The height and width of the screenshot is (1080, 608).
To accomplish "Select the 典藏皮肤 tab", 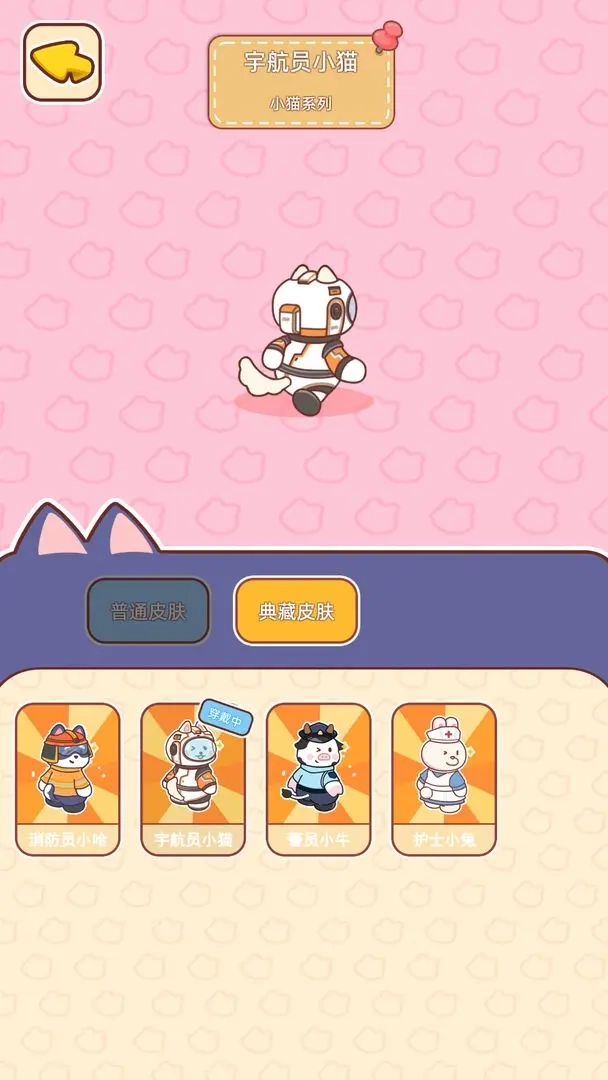I will (x=296, y=611).
